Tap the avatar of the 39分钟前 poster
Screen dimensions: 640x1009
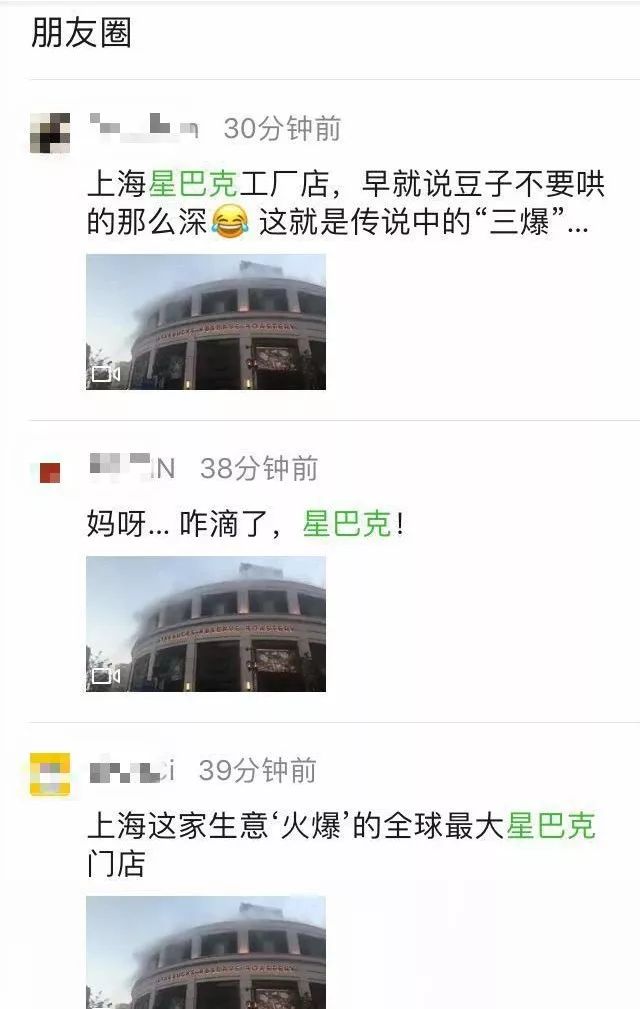[x=50, y=775]
